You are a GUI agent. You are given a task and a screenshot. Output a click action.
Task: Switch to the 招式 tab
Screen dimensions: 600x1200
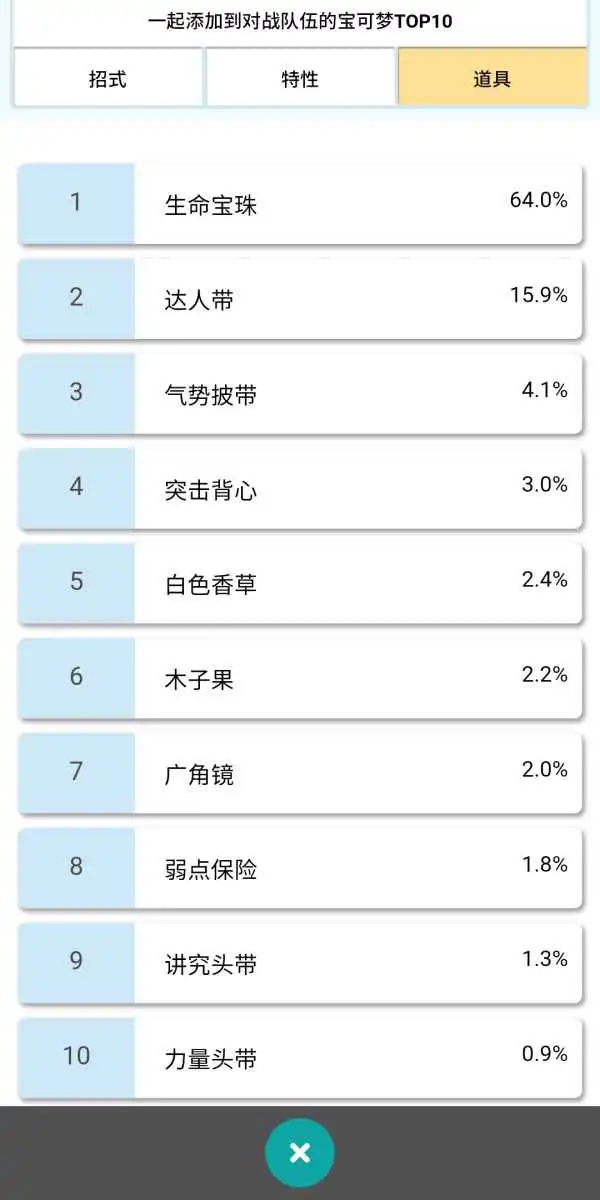click(x=108, y=78)
